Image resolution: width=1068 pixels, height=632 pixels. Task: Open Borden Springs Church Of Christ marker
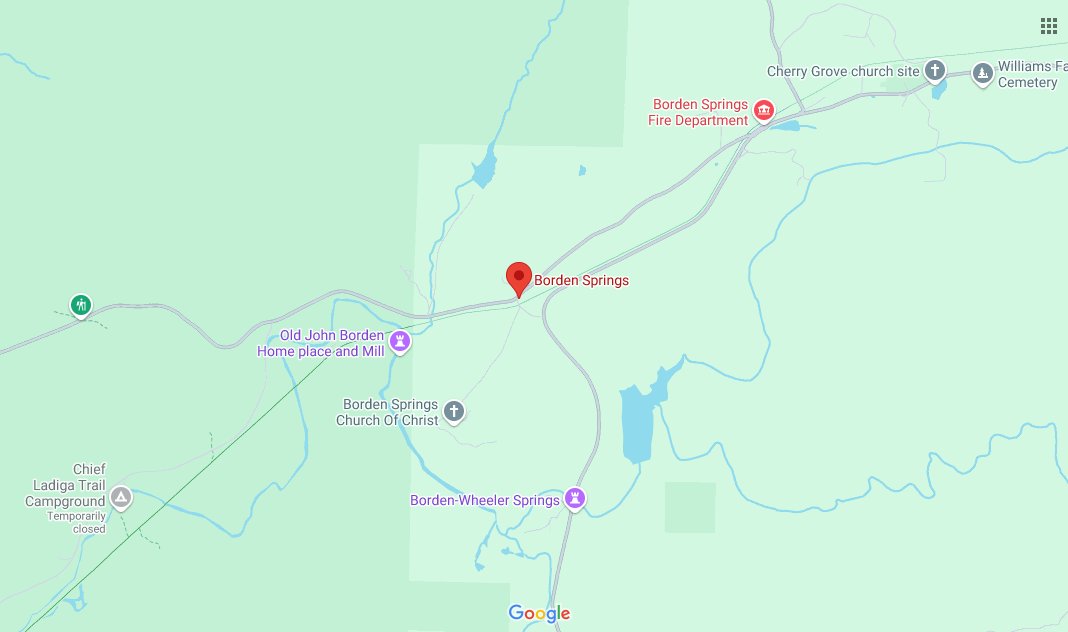click(454, 410)
